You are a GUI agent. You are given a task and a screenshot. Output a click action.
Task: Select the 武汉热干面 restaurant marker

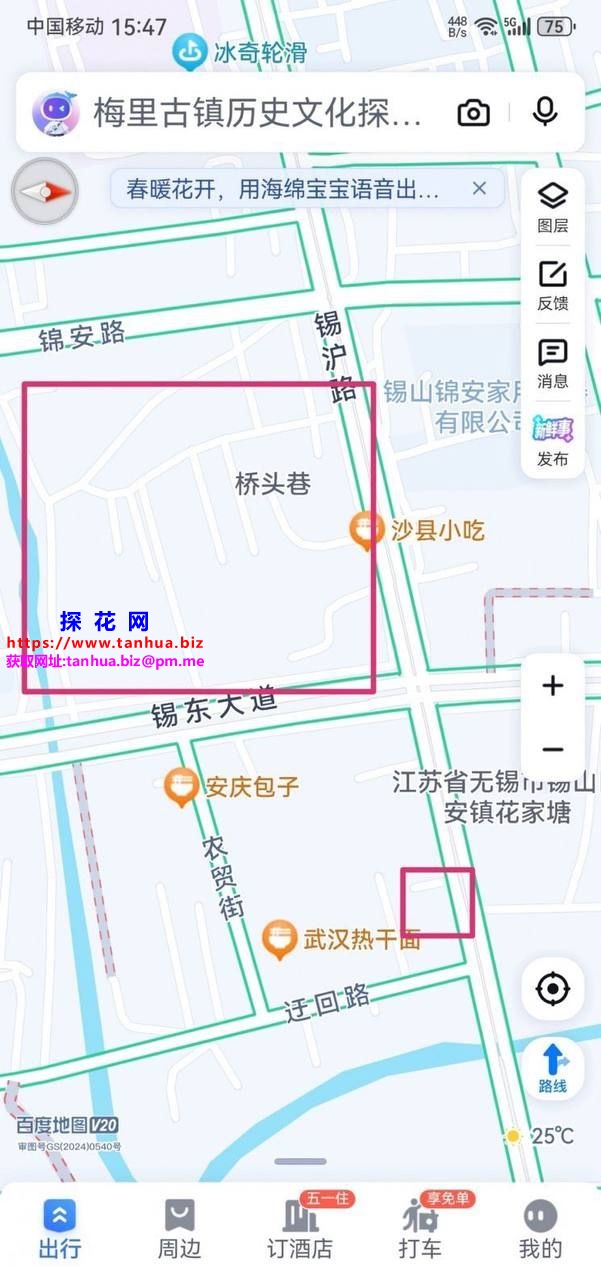279,939
